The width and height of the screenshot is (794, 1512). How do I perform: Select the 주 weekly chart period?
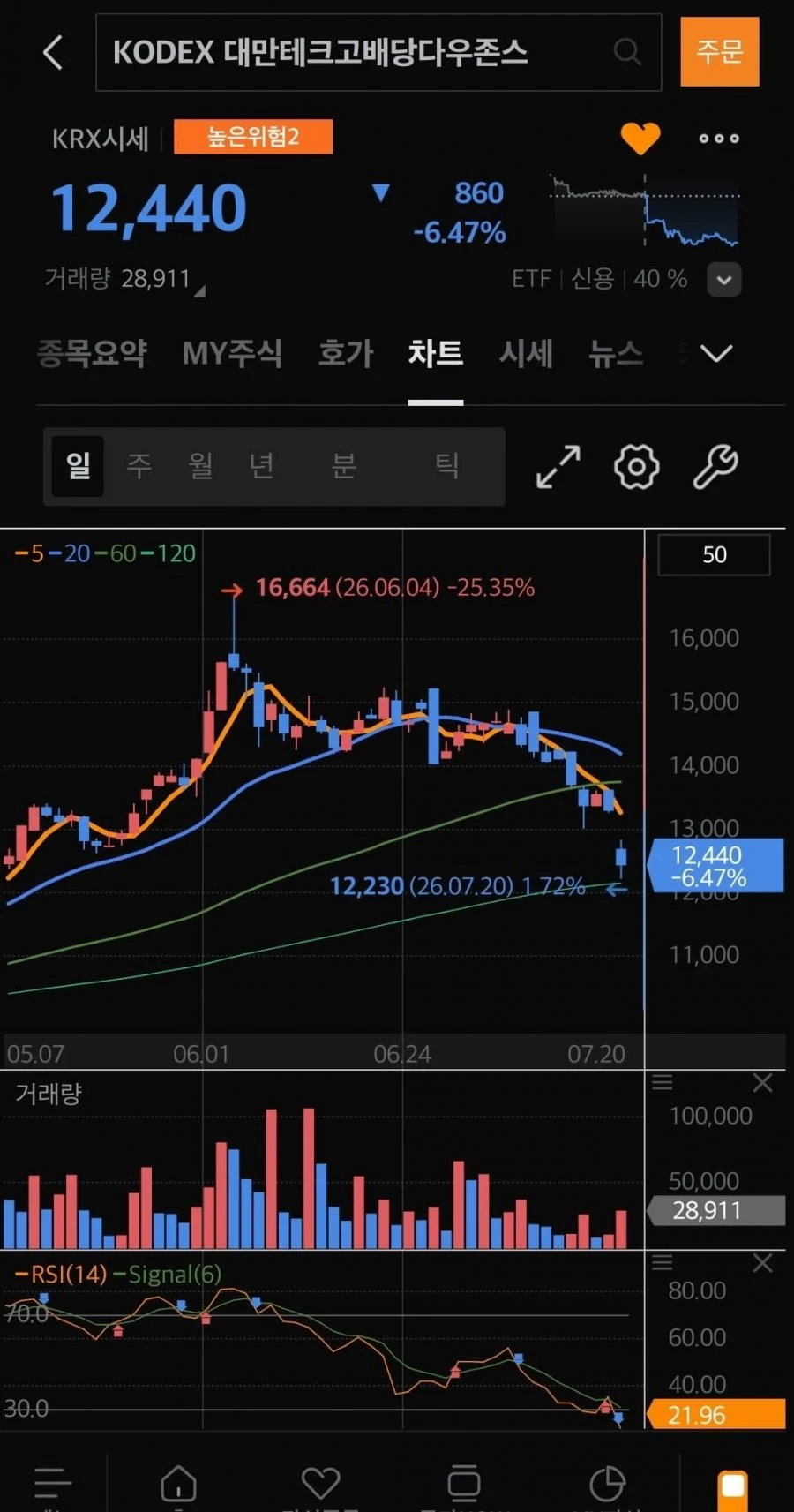139,465
